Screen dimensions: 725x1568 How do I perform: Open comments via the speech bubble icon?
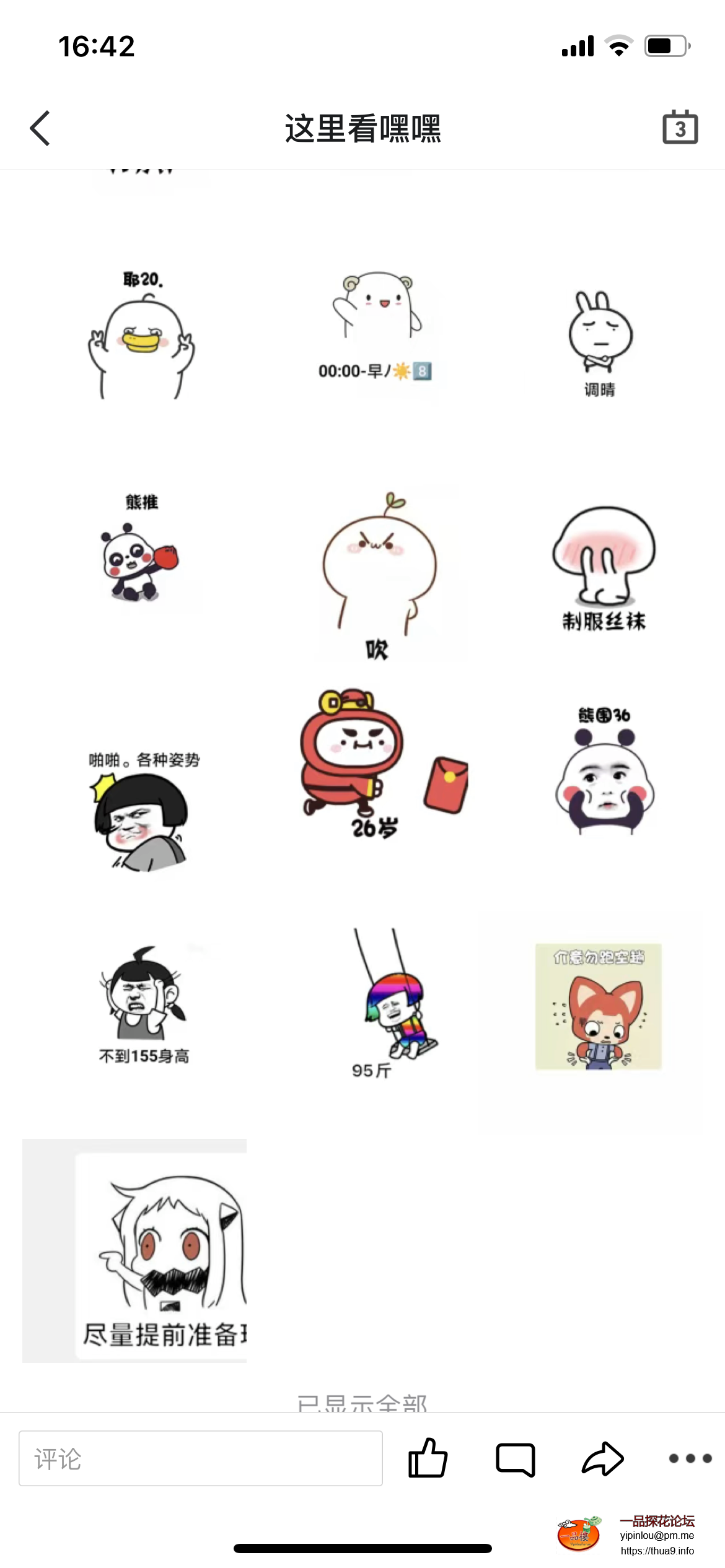tap(515, 1459)
